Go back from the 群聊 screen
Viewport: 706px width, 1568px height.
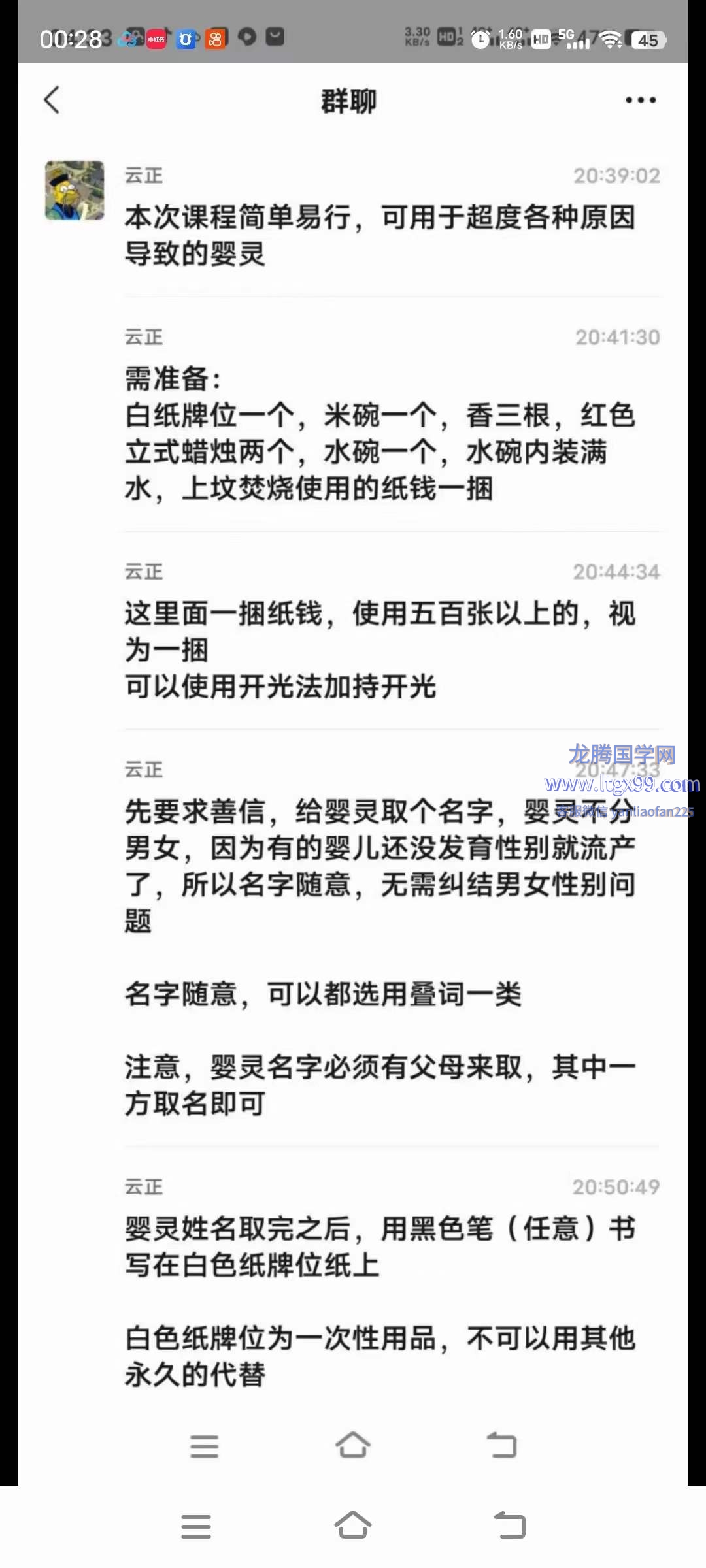point(52,100)
